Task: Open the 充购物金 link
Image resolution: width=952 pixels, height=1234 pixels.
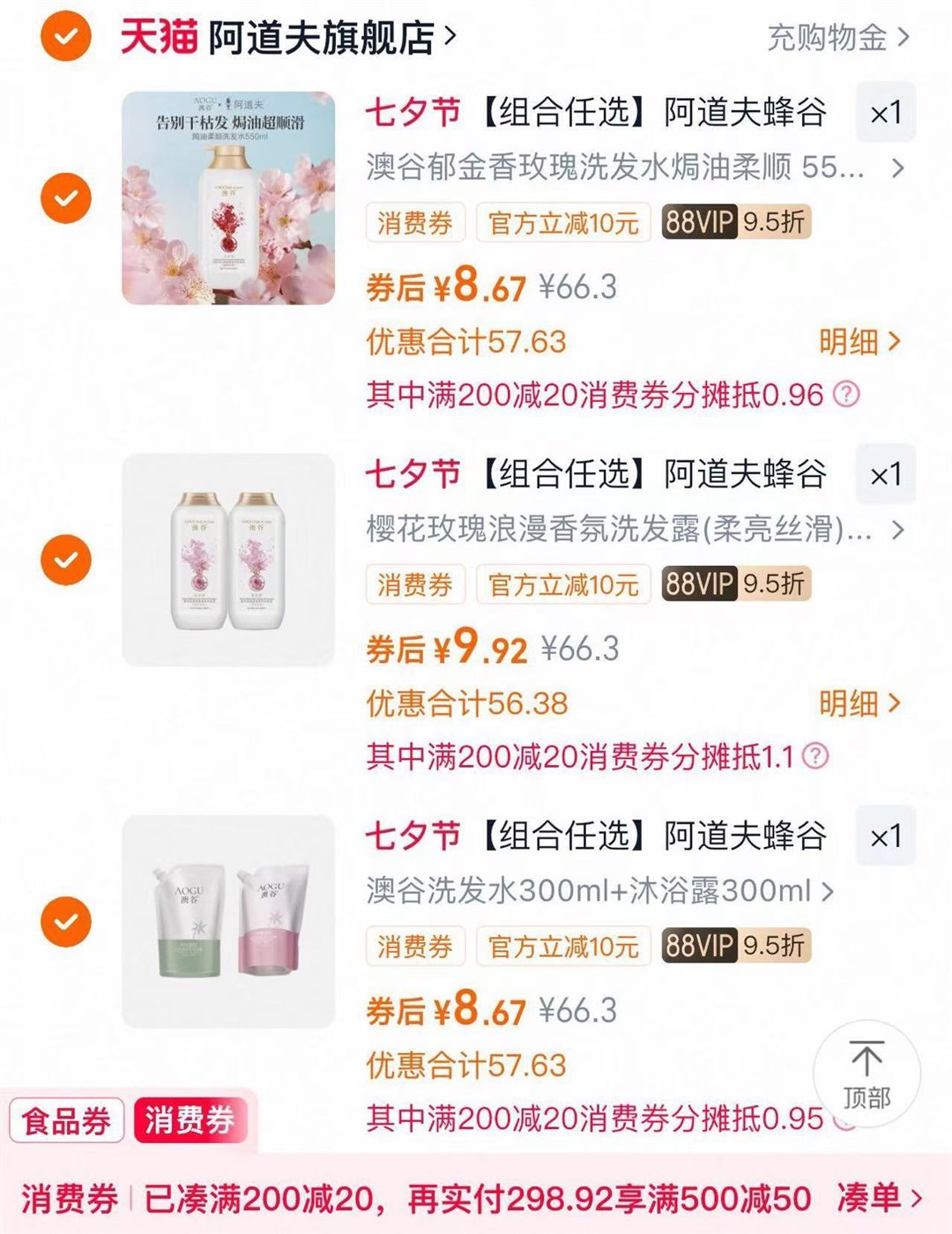Action: (824, 37)
